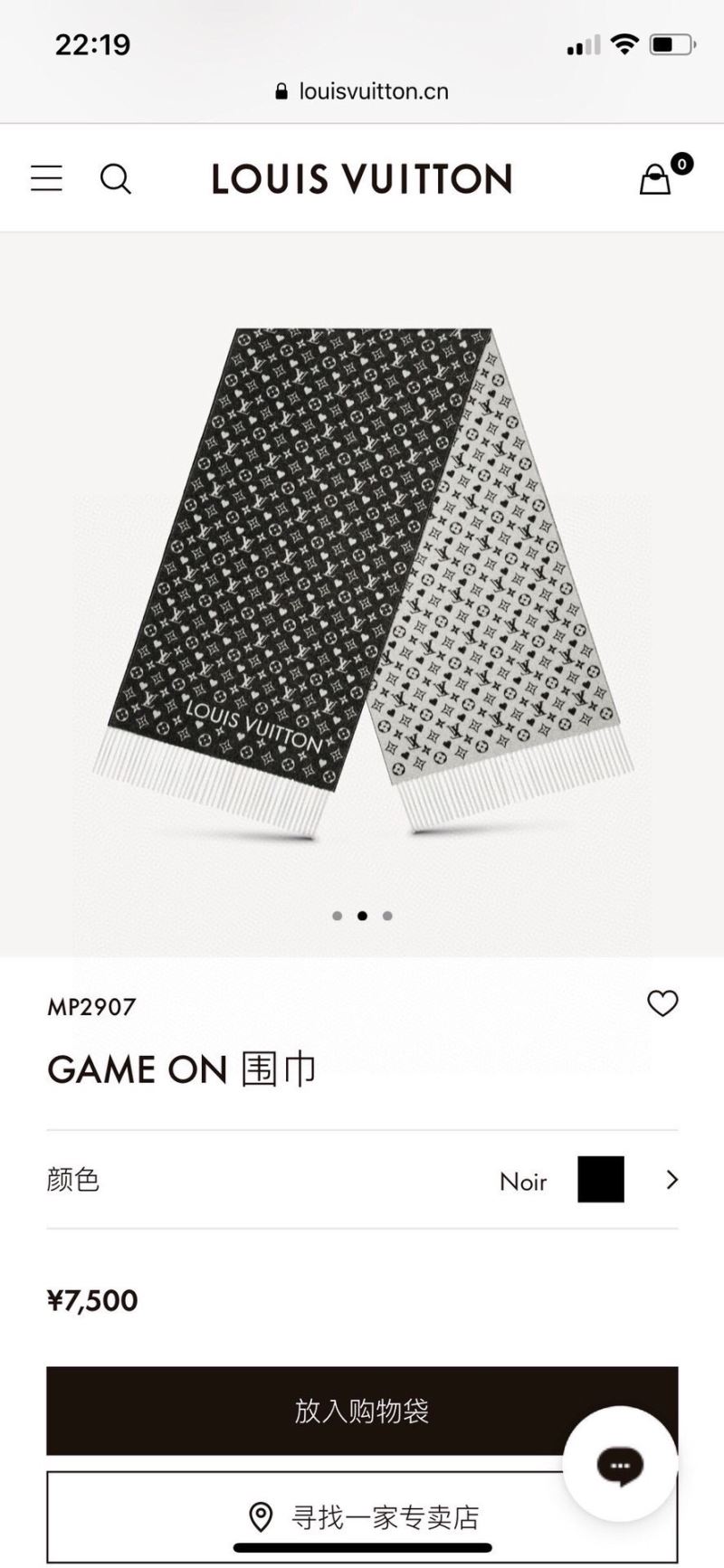
Task: Open the search icon
Action: click(116, 178)
